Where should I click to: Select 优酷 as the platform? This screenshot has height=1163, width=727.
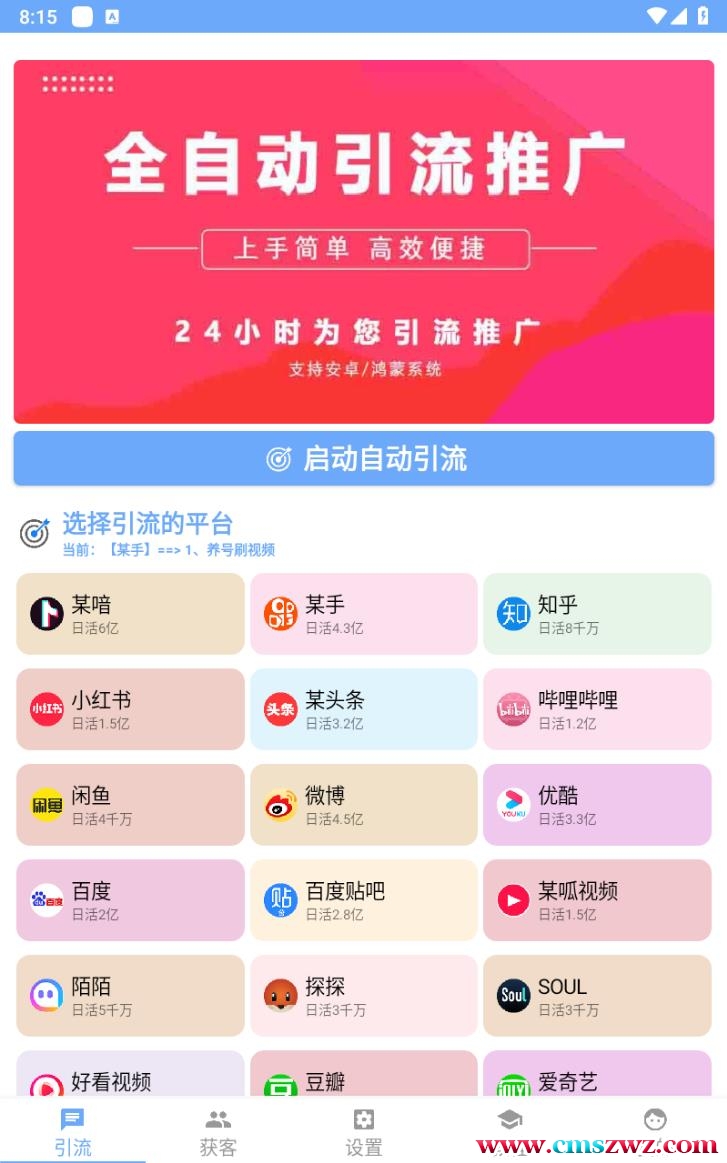(x=597, y=805)
